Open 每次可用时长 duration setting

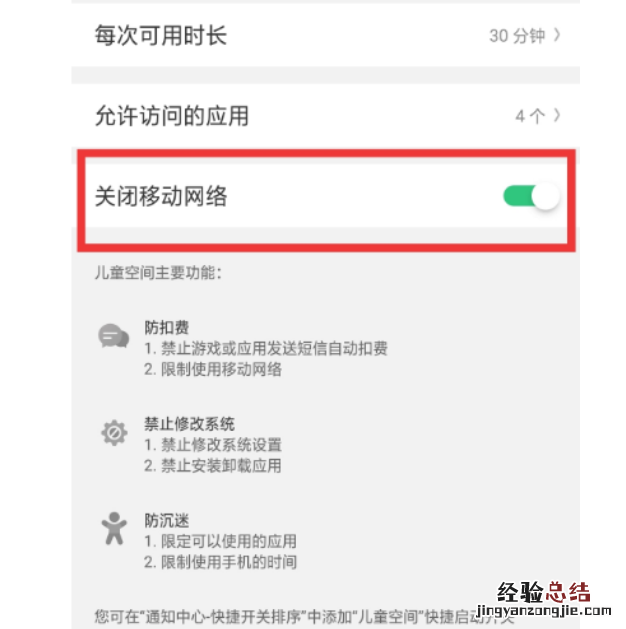(325, 36)
